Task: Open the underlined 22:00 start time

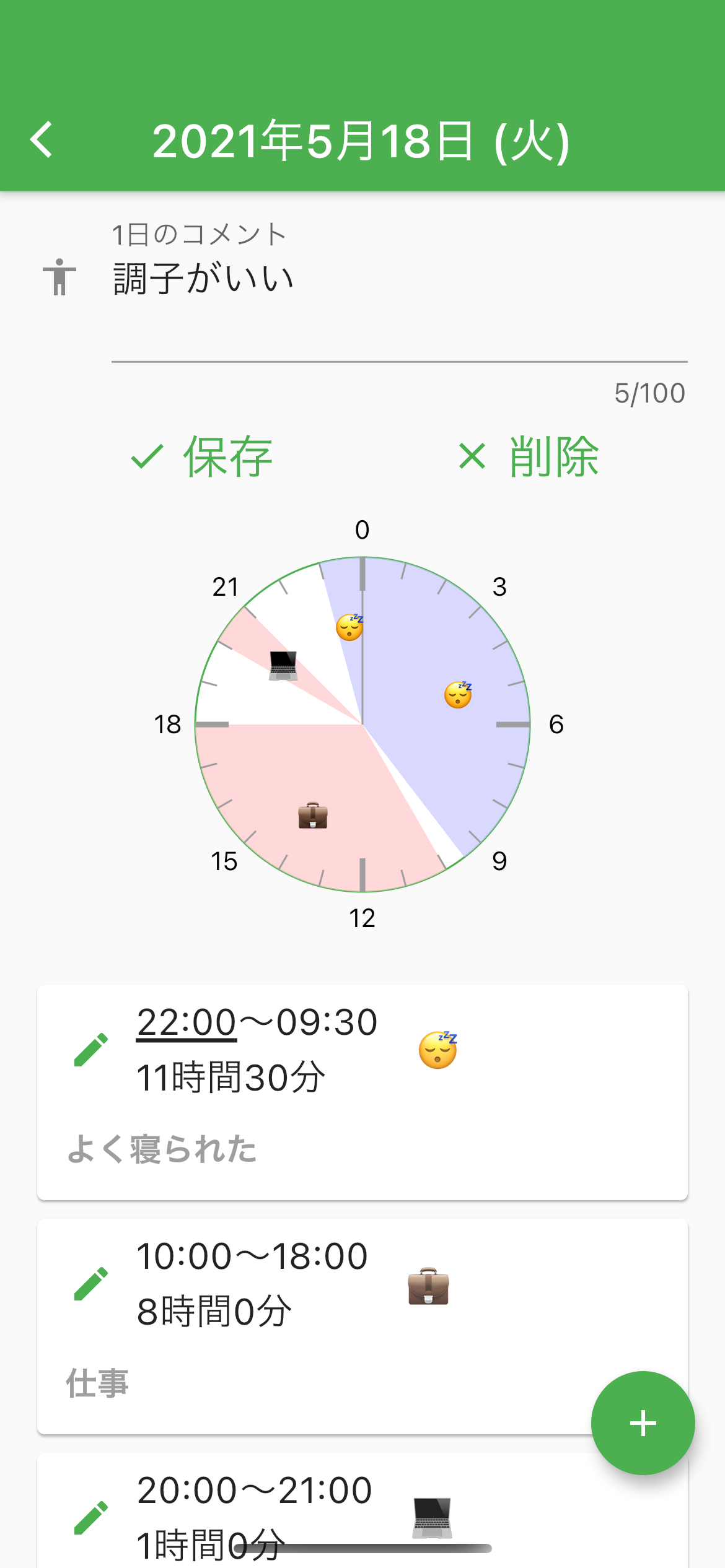Action: point(186,1022)
